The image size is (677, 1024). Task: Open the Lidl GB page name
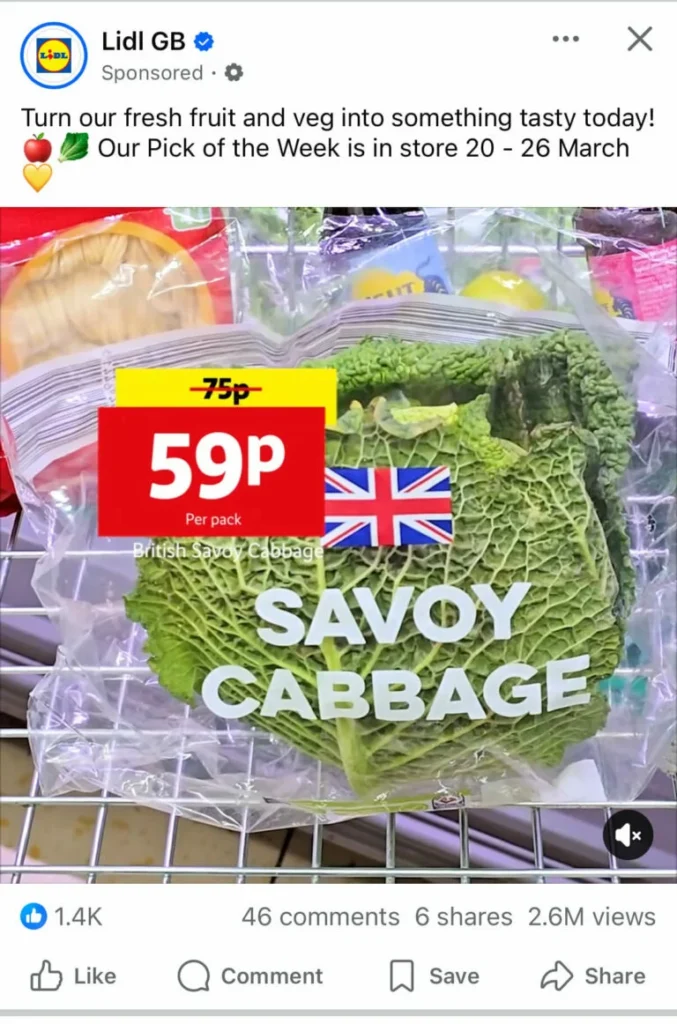point(145,41)
